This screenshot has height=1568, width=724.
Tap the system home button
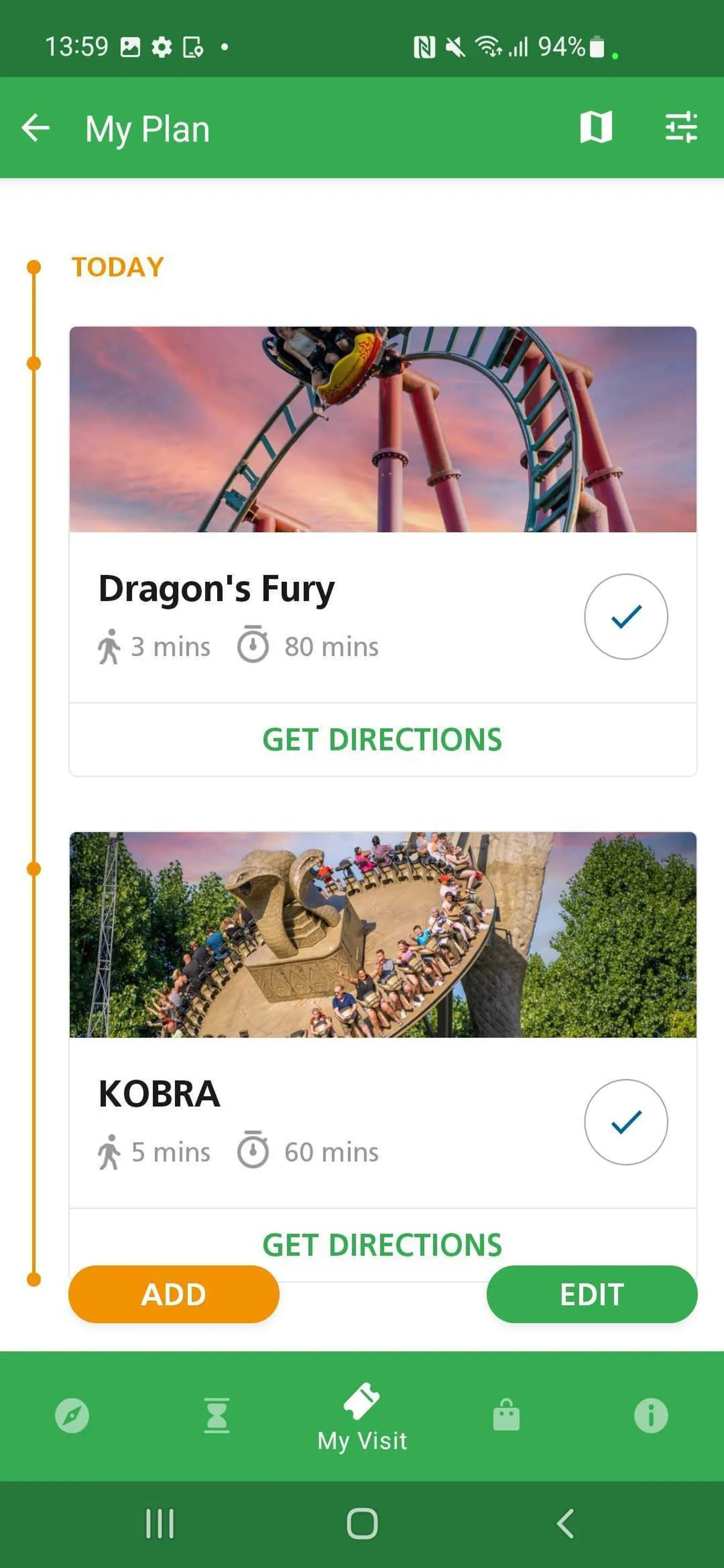click(x=361, y=1524)
